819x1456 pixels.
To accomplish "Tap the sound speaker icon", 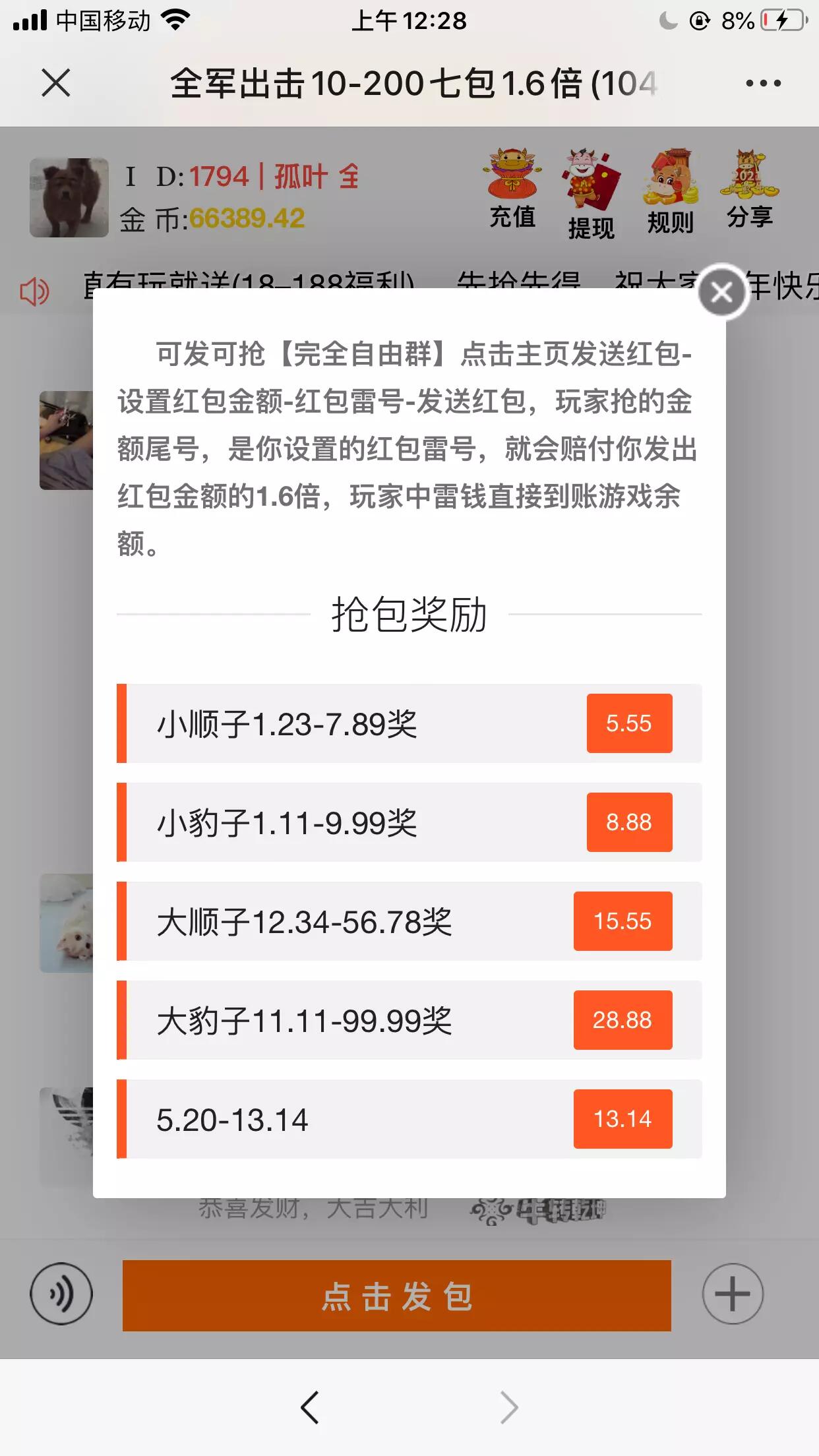I will coord(34,291).
